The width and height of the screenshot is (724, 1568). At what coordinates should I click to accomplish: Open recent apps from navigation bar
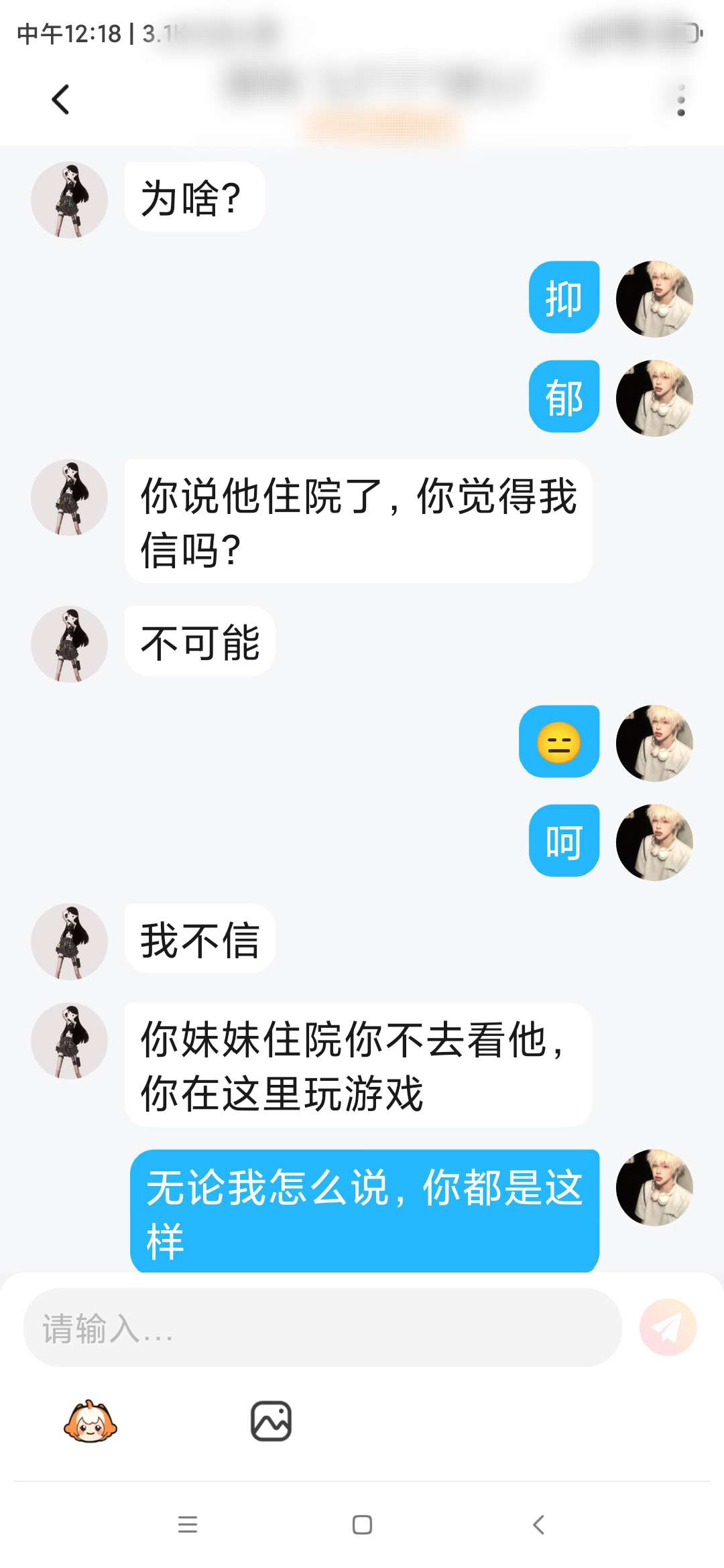pyautogui.click(x=188, y=1524)
